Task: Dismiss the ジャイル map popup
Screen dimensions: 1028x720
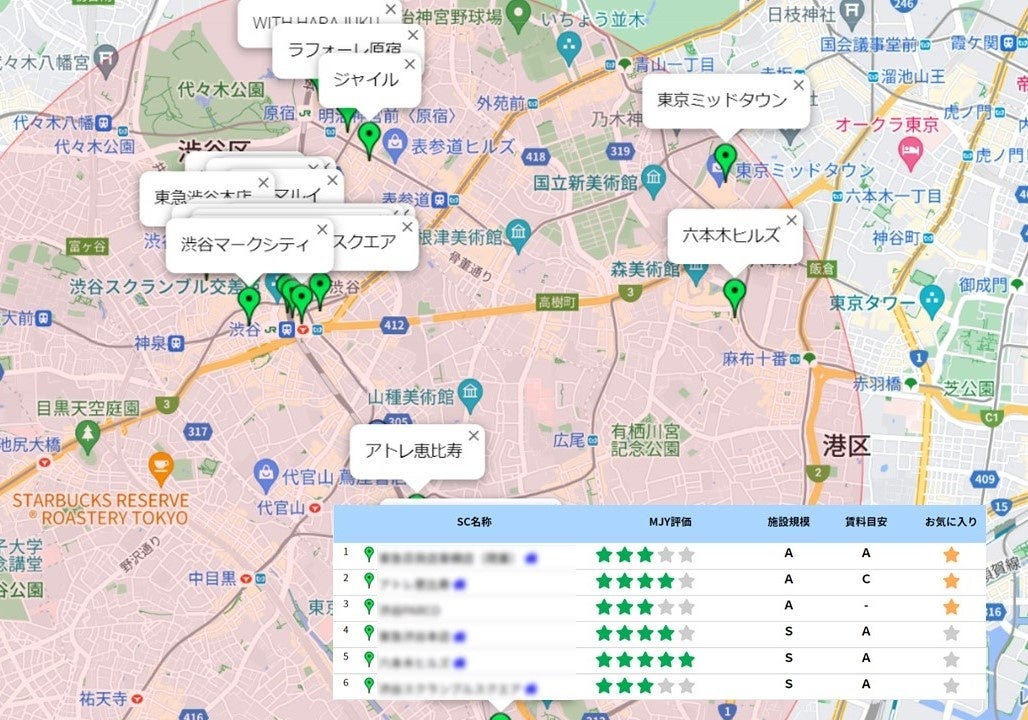Action: pos(409,65)
